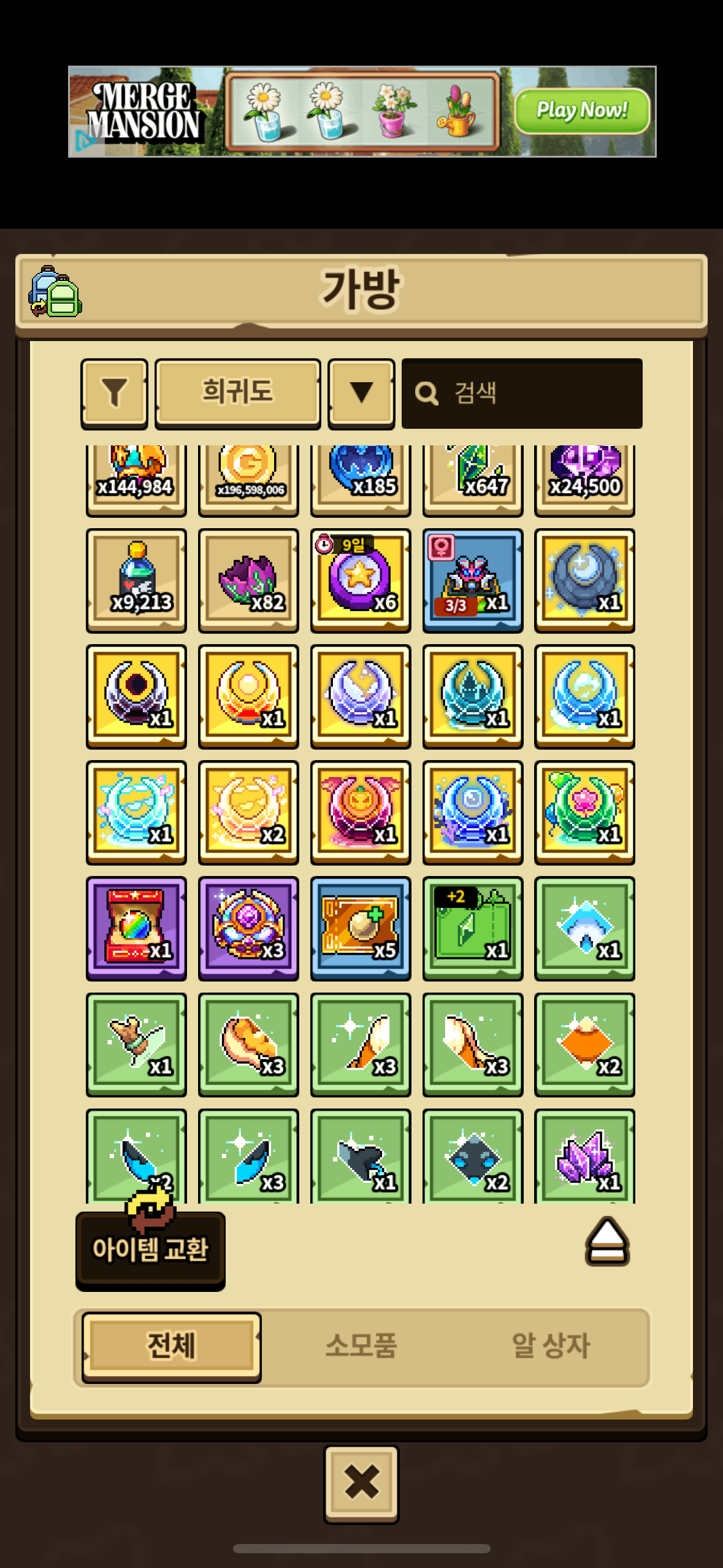Select the 희귀도 sort button
The image size is (723, 1568).
238,393
